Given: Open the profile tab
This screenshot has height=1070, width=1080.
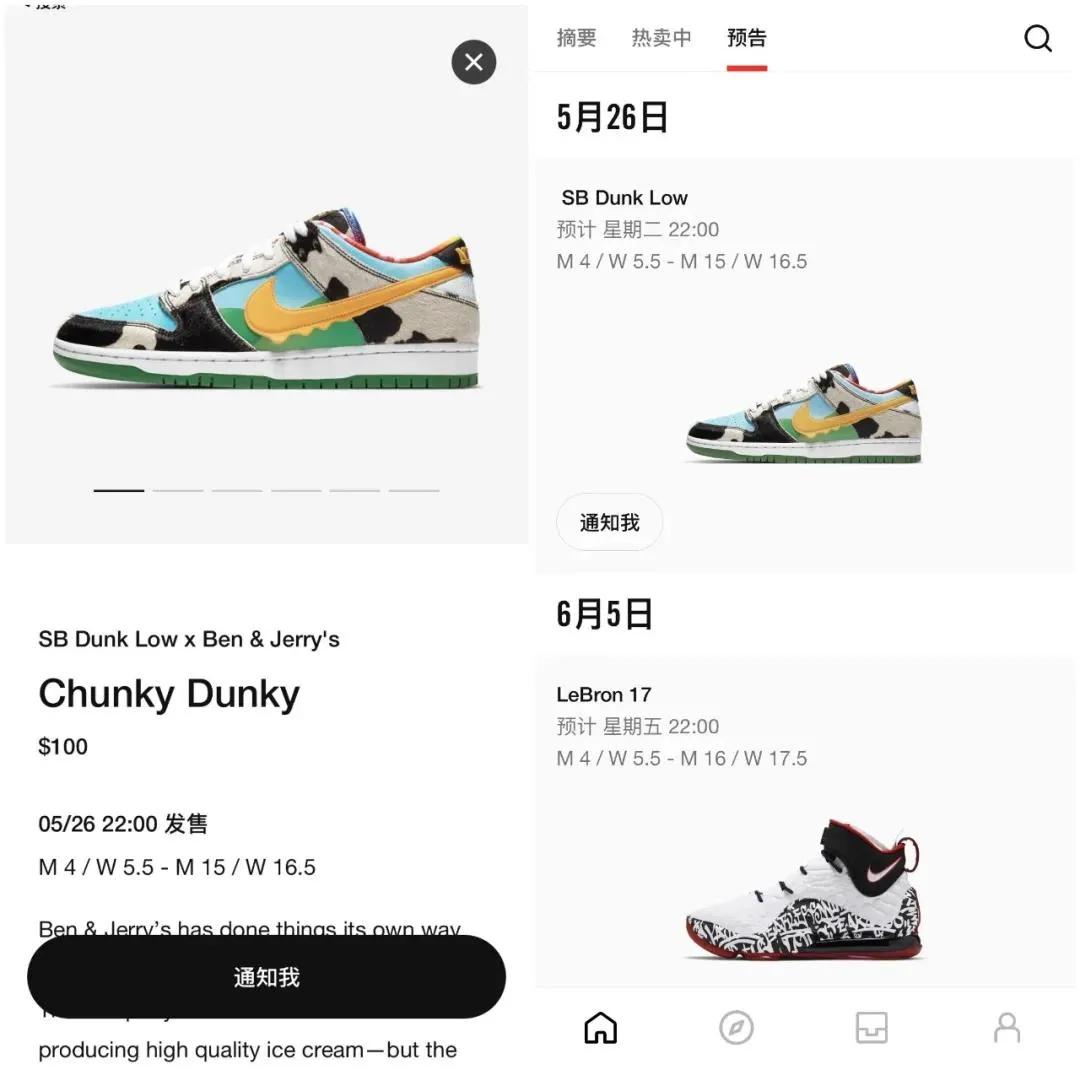Looking at the screenshot, I should pyautogui.click(x=1006, y=1028).
